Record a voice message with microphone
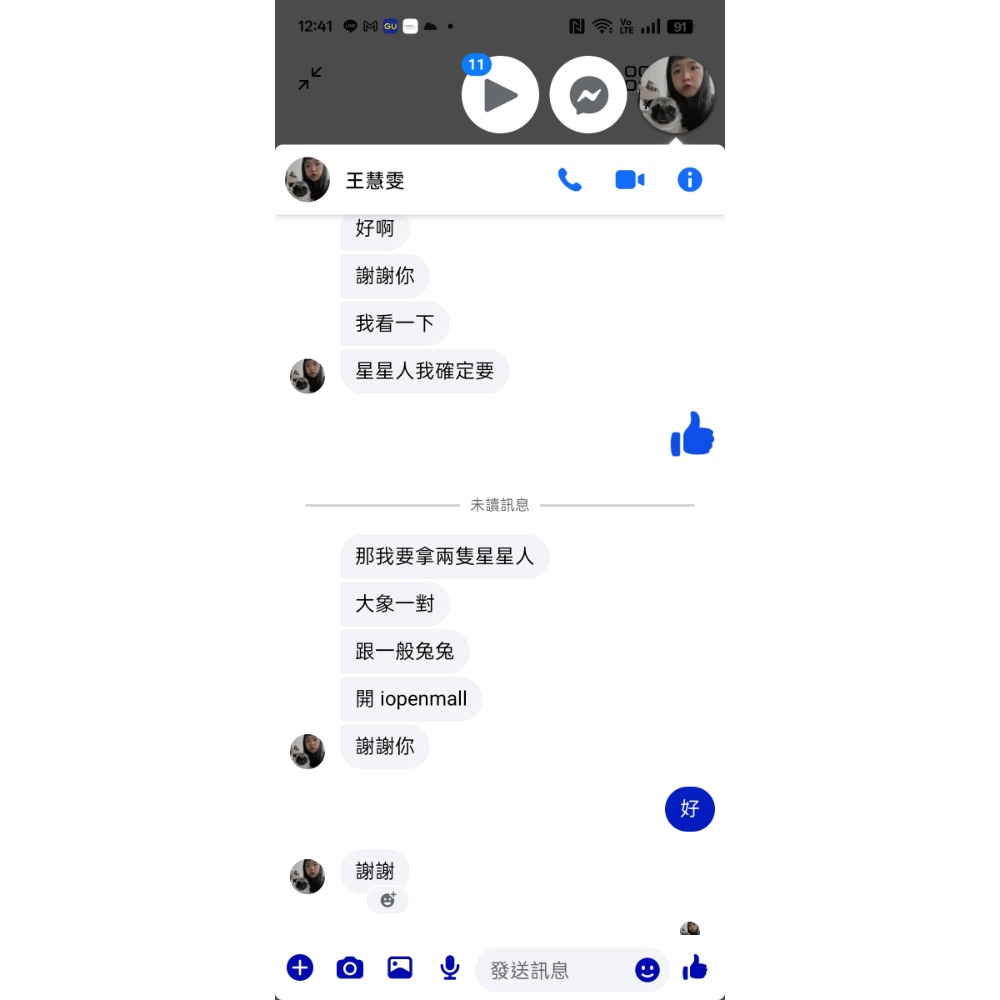 click(450, 967)
